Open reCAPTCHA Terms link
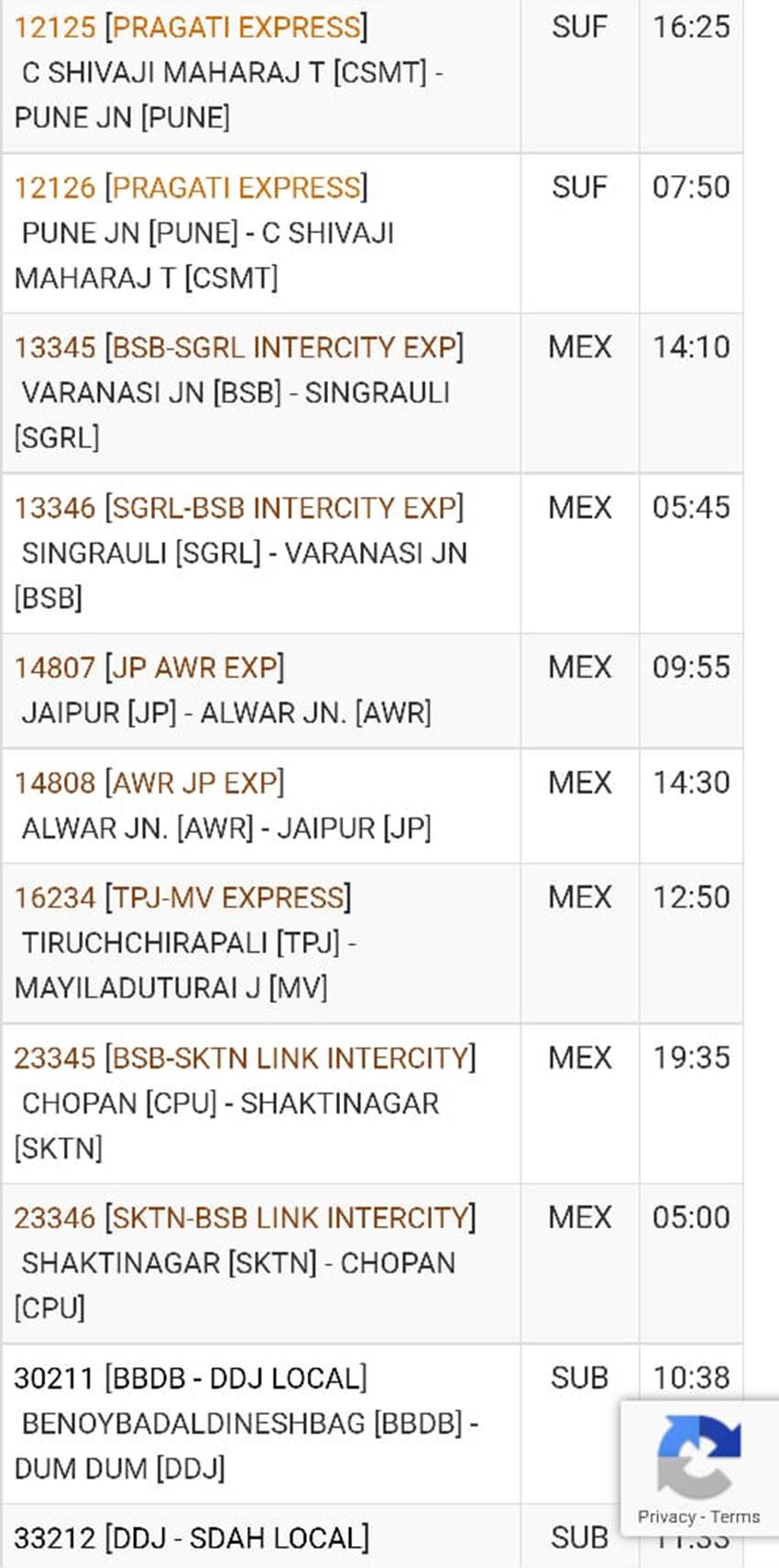This screenshot has height=1568, width=779. click(736, 1517)
